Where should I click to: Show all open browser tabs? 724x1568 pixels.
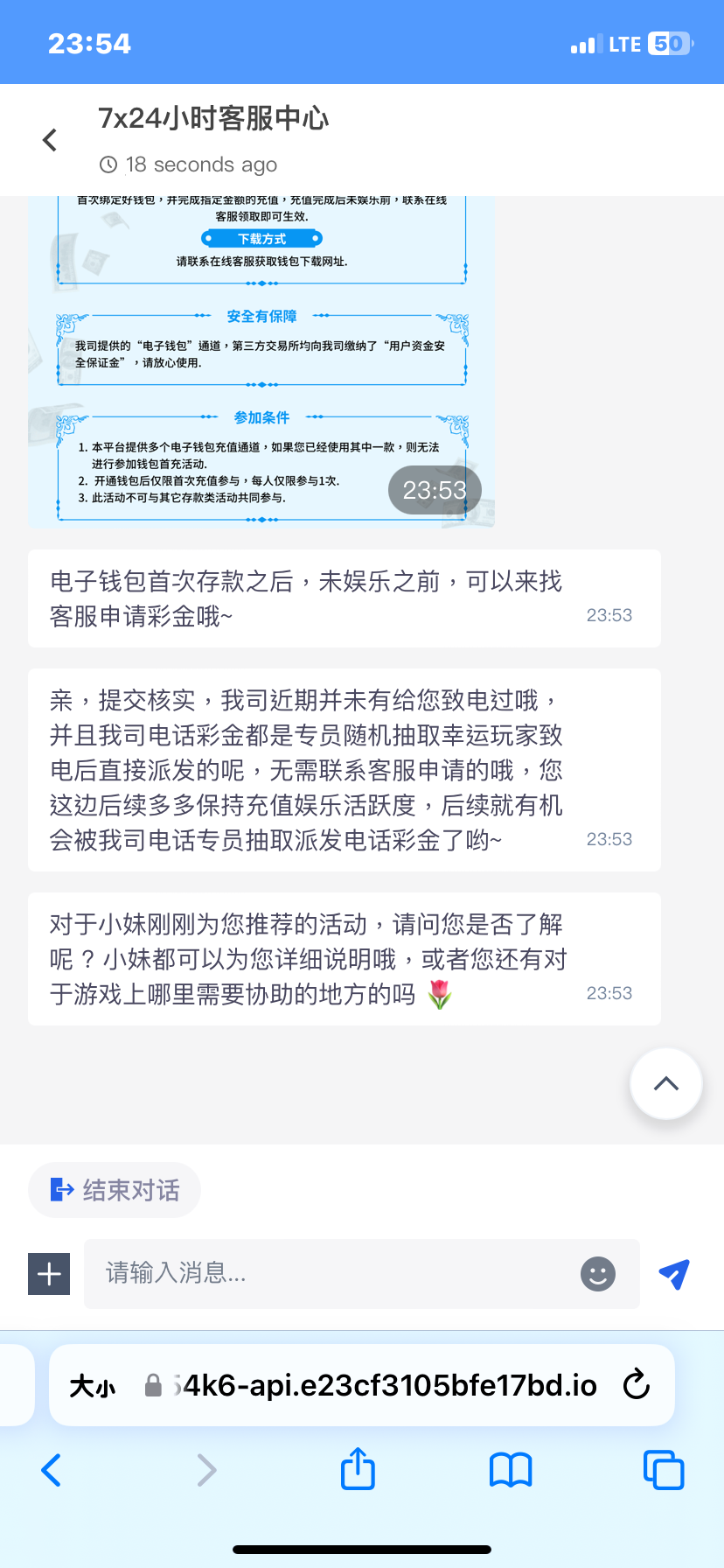click(664, 1470)
